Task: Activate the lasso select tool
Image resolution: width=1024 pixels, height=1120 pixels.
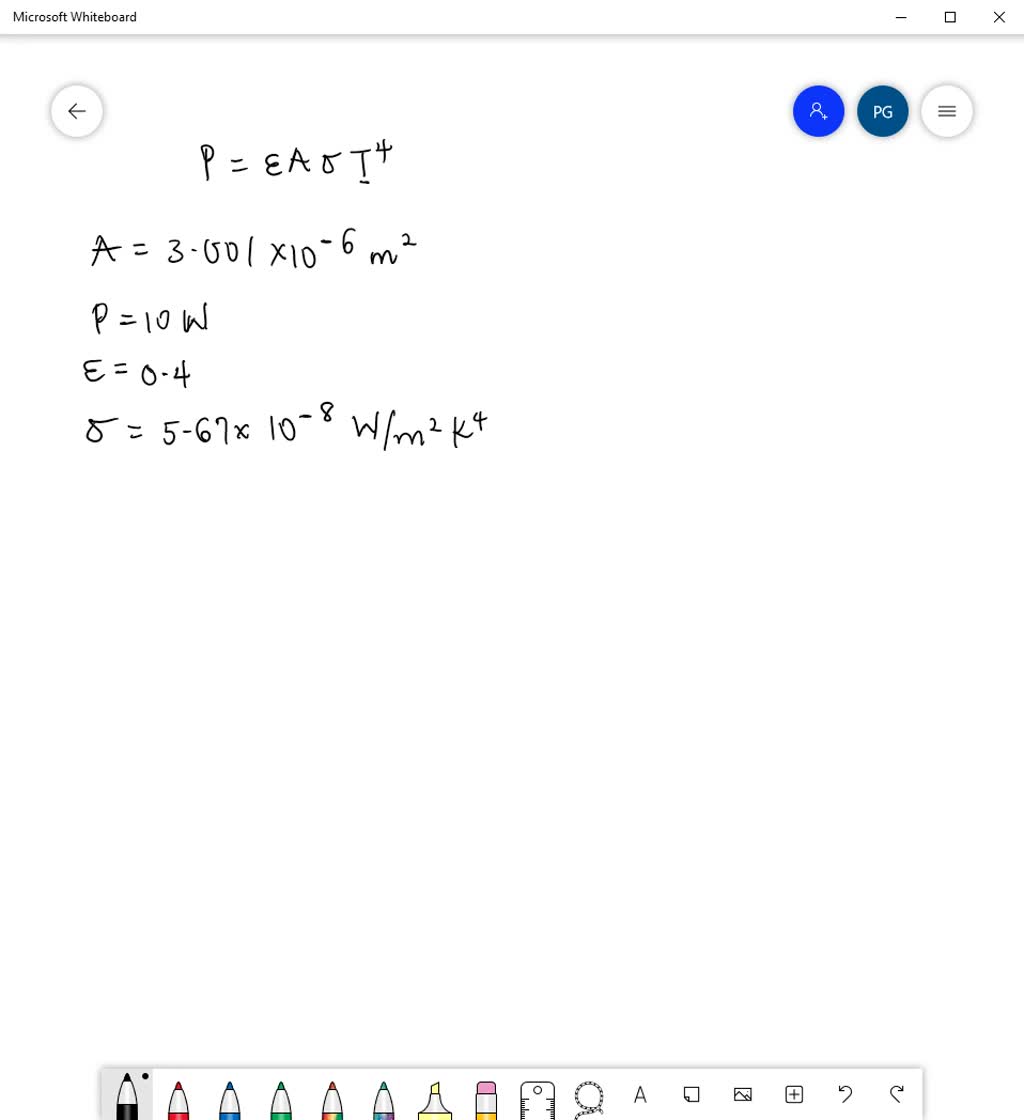Action: click(589, 1098)
